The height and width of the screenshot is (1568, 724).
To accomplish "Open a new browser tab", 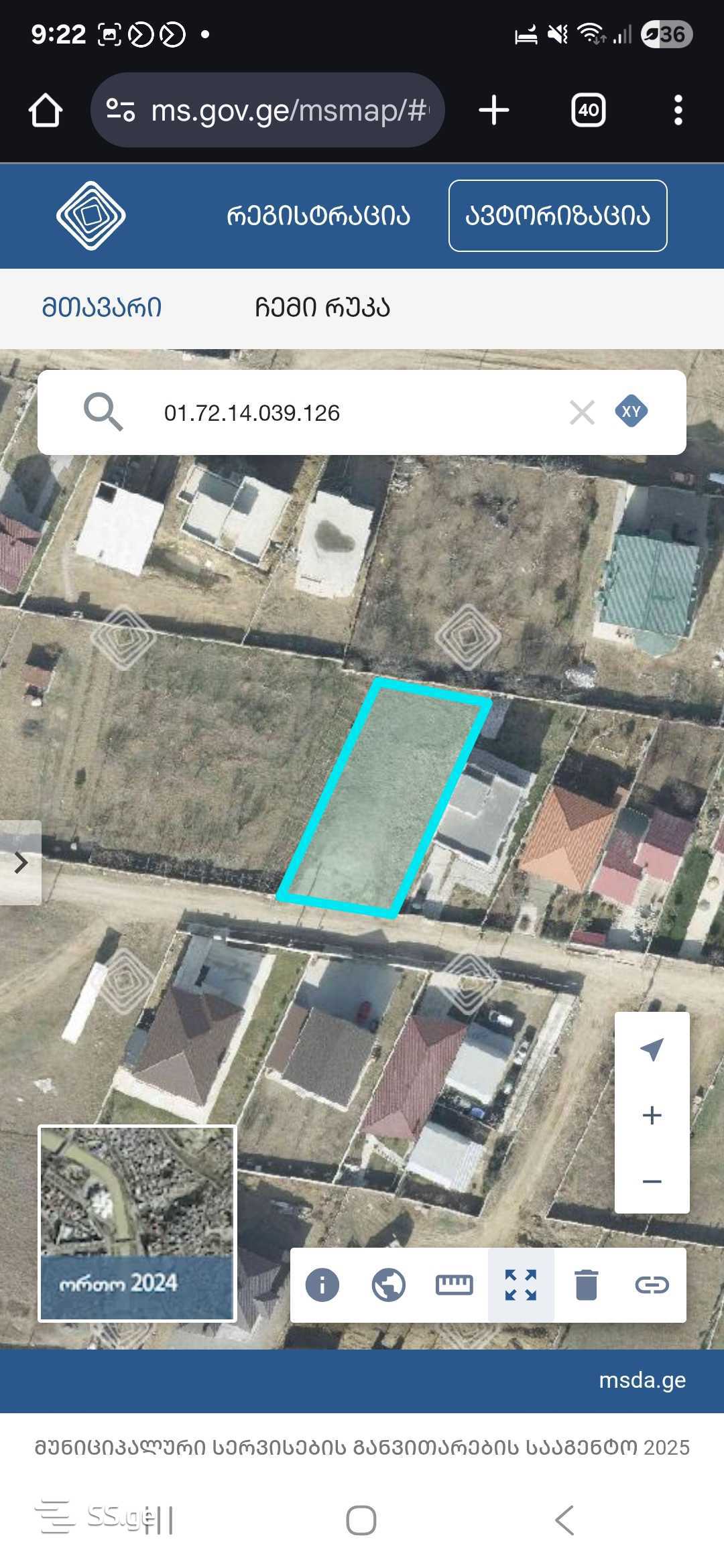I will (494, 111).
